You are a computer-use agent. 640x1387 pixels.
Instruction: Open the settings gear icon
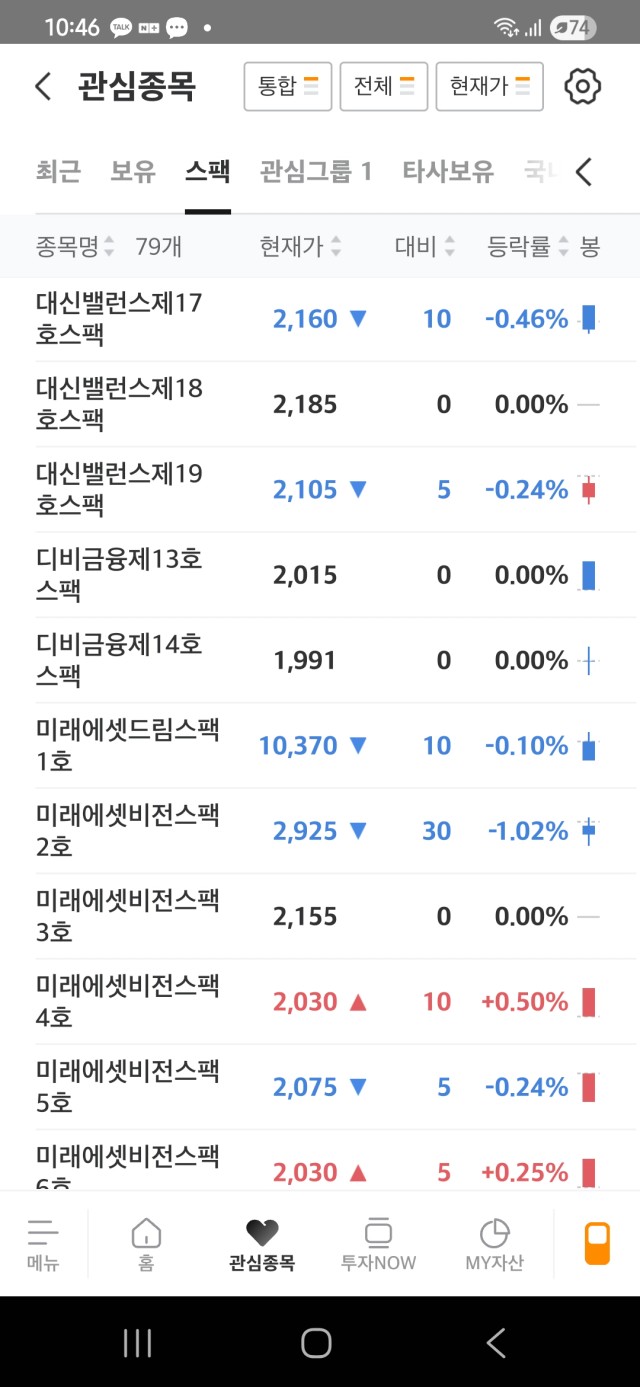coord(583,87)
